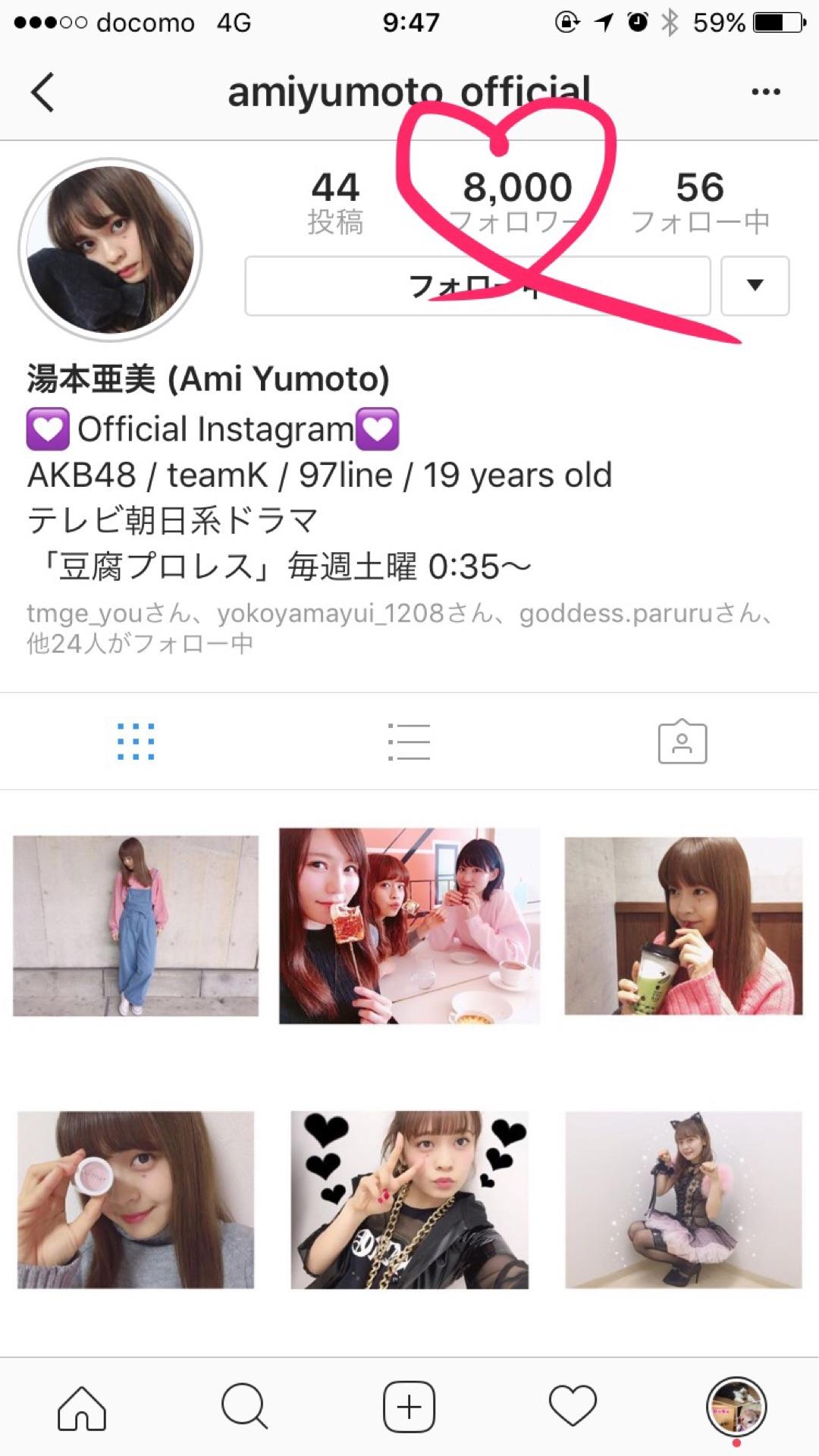Switch to list view of posts

click(x=409, y=742)
